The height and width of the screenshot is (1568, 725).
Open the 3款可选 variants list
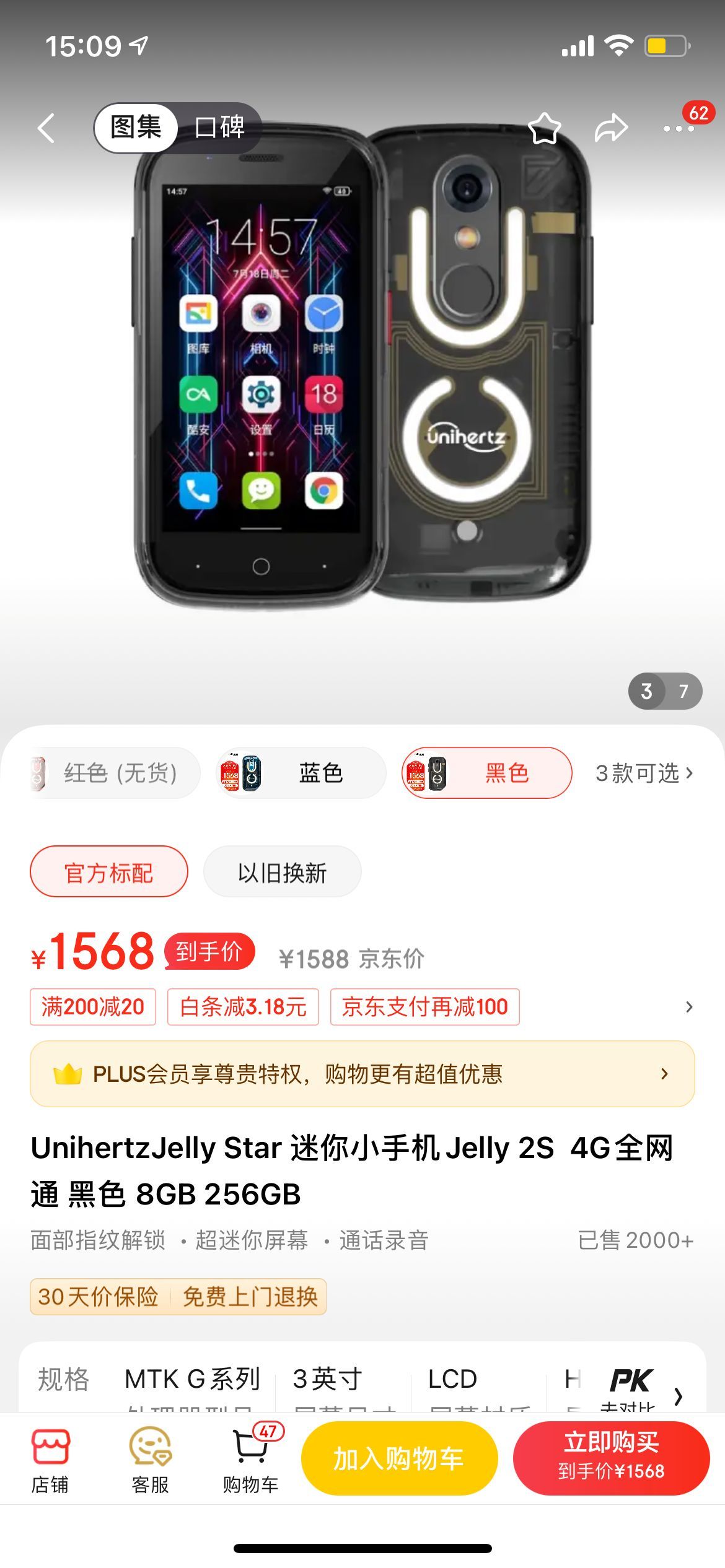point(644,773)
